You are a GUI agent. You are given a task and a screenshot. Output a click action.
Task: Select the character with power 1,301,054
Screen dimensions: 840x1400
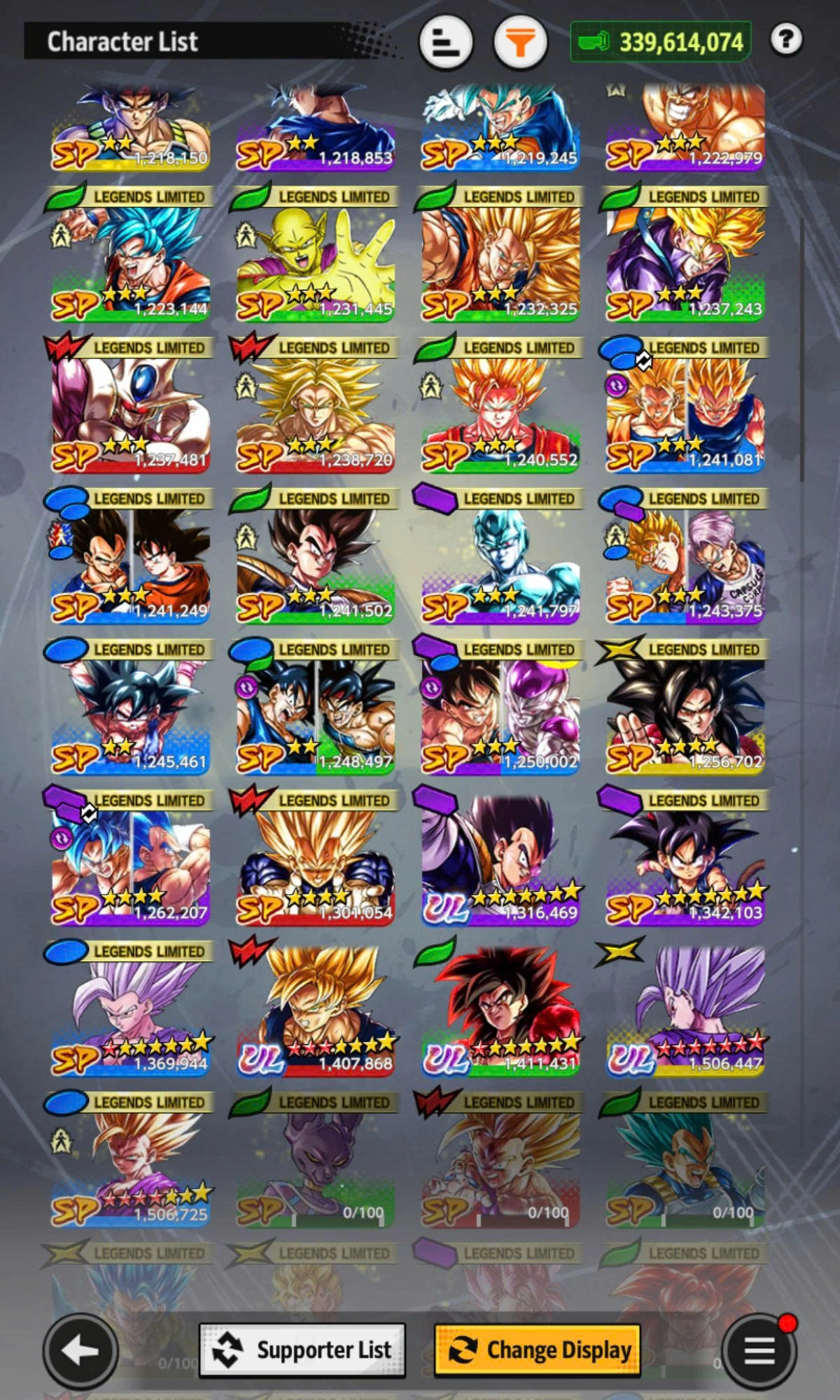315,857
